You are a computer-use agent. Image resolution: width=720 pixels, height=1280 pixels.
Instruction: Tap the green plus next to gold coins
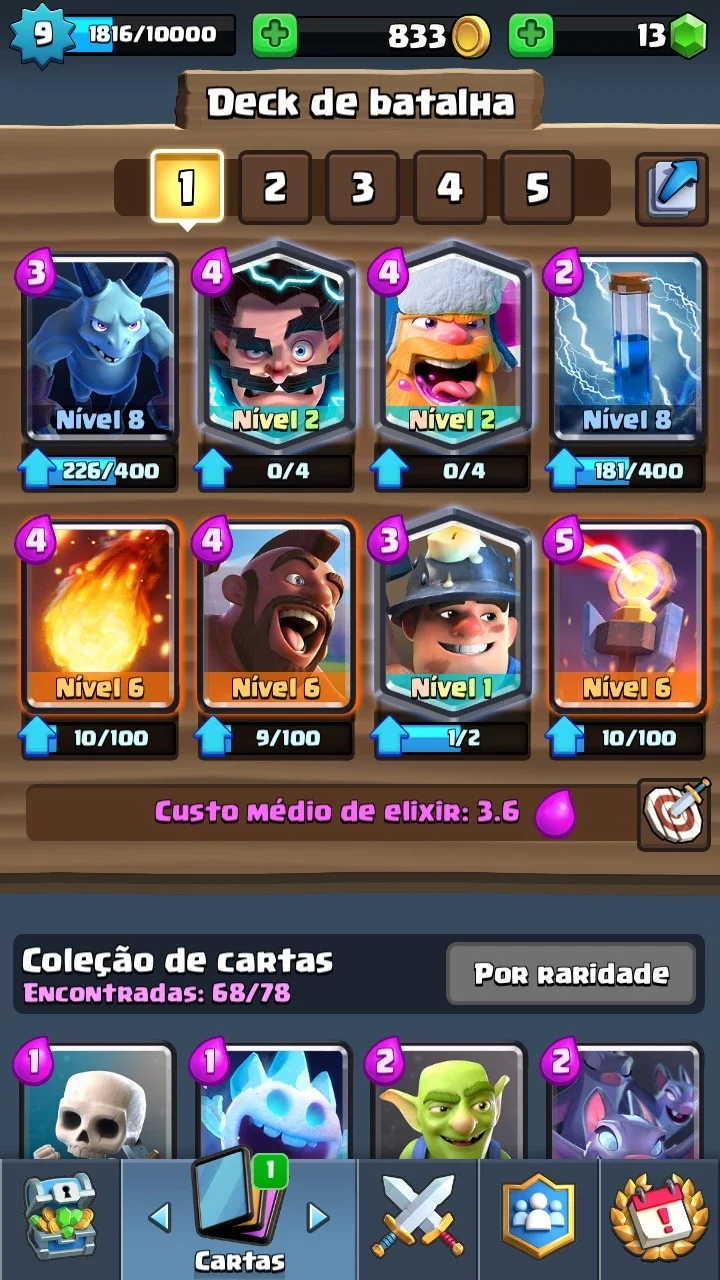click(x=274, y=36)
